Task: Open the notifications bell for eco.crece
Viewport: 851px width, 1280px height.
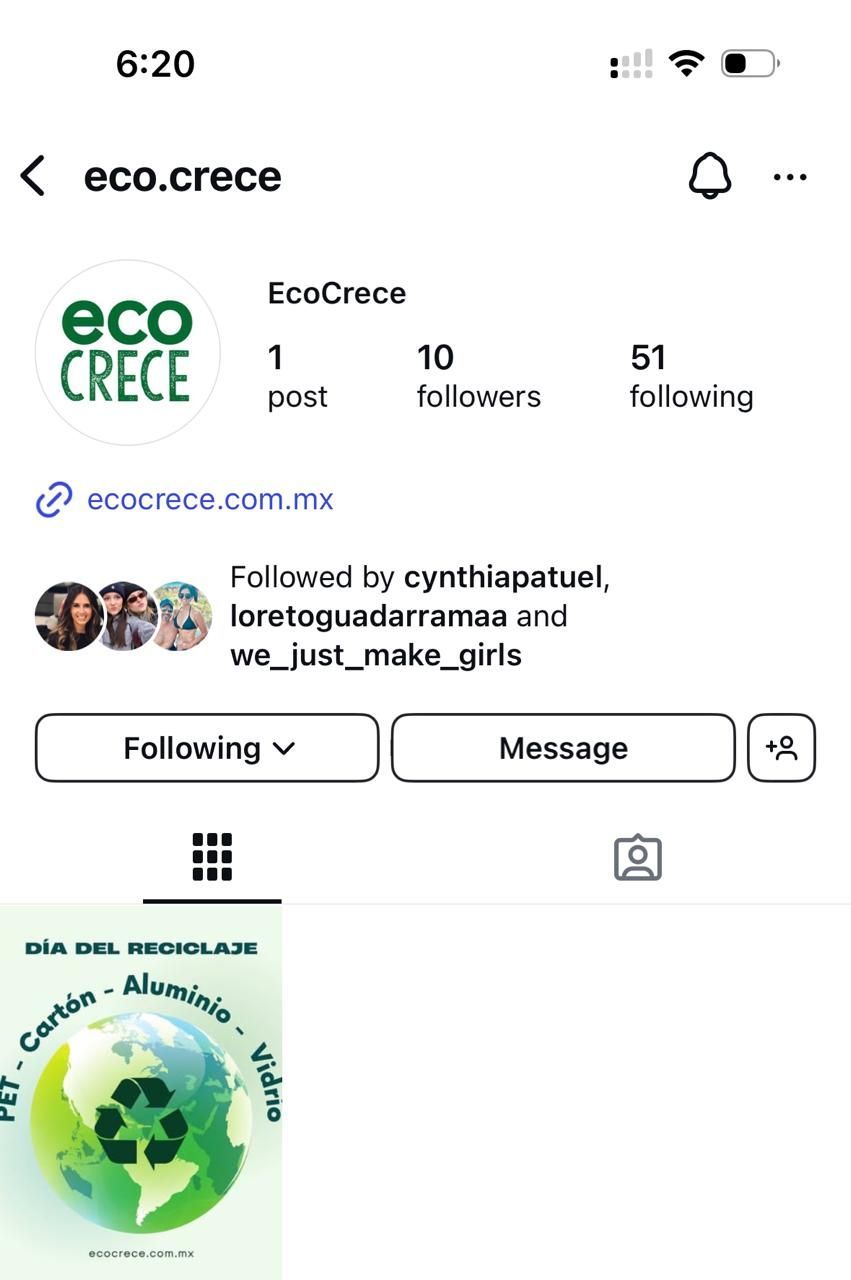Action: [x=709, y=176]
